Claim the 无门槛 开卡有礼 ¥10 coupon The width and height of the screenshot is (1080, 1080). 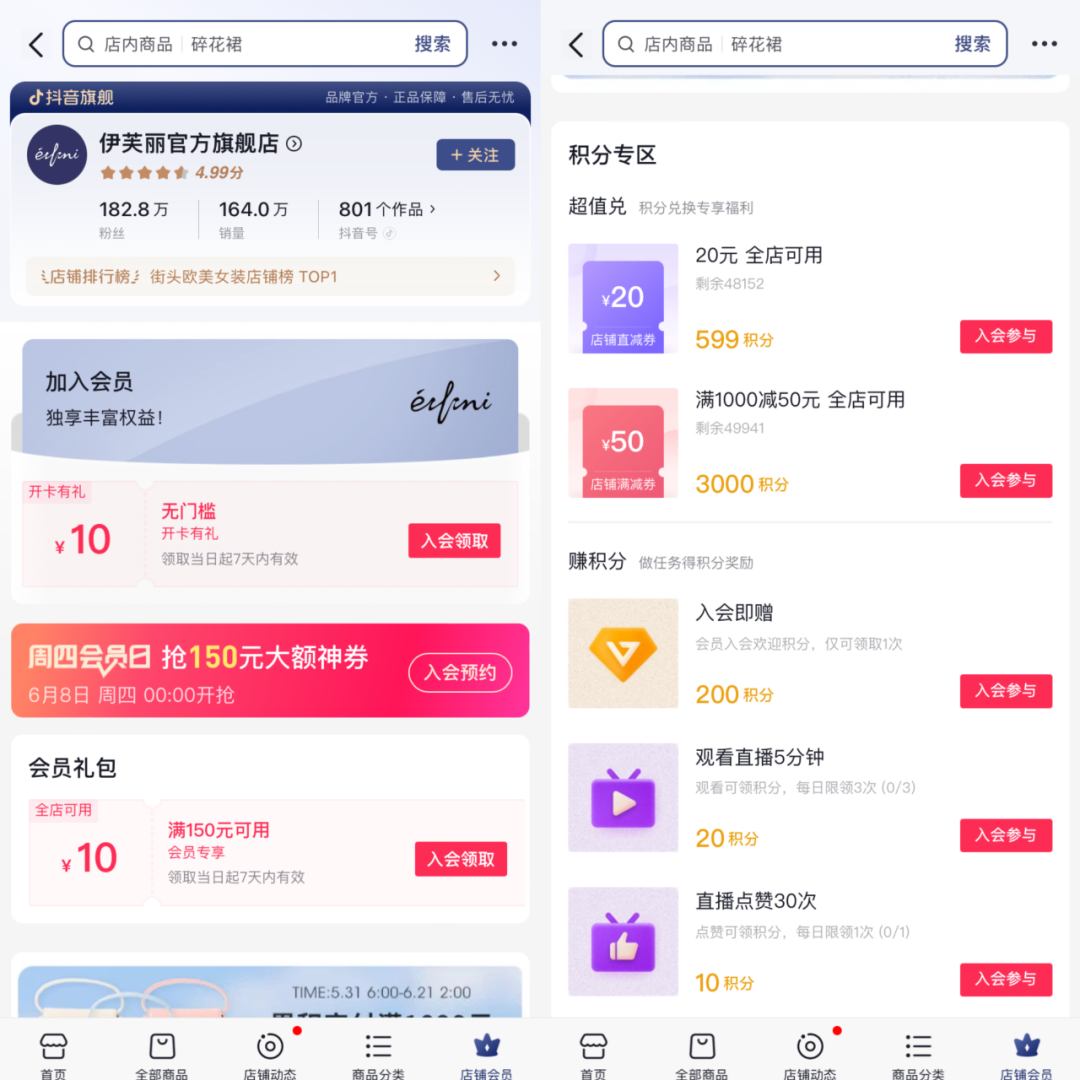(x=454, y=541)
